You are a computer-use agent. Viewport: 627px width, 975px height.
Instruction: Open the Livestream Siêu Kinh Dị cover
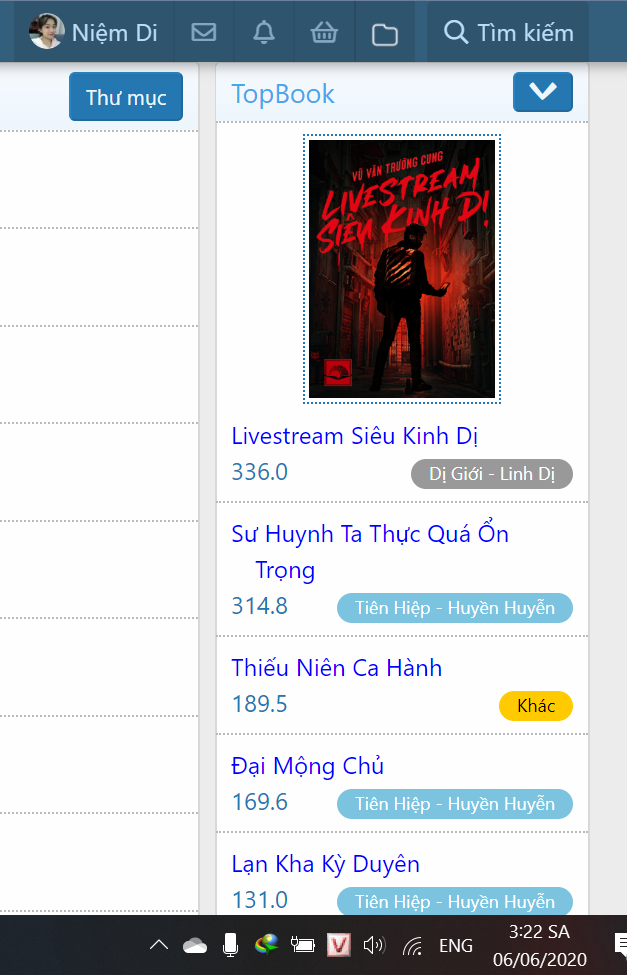pos(402,269)
